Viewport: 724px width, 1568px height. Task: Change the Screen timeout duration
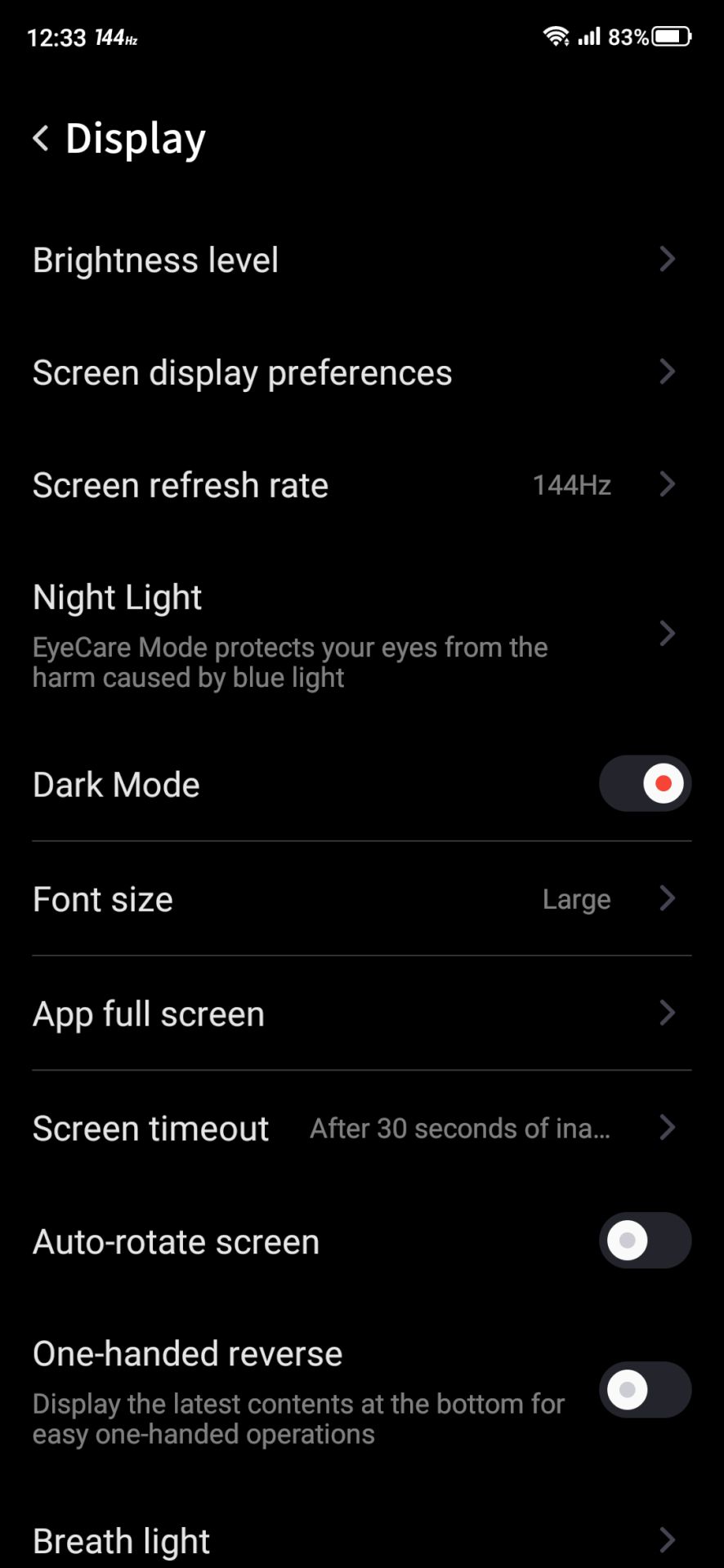(x=362, y=1128)
